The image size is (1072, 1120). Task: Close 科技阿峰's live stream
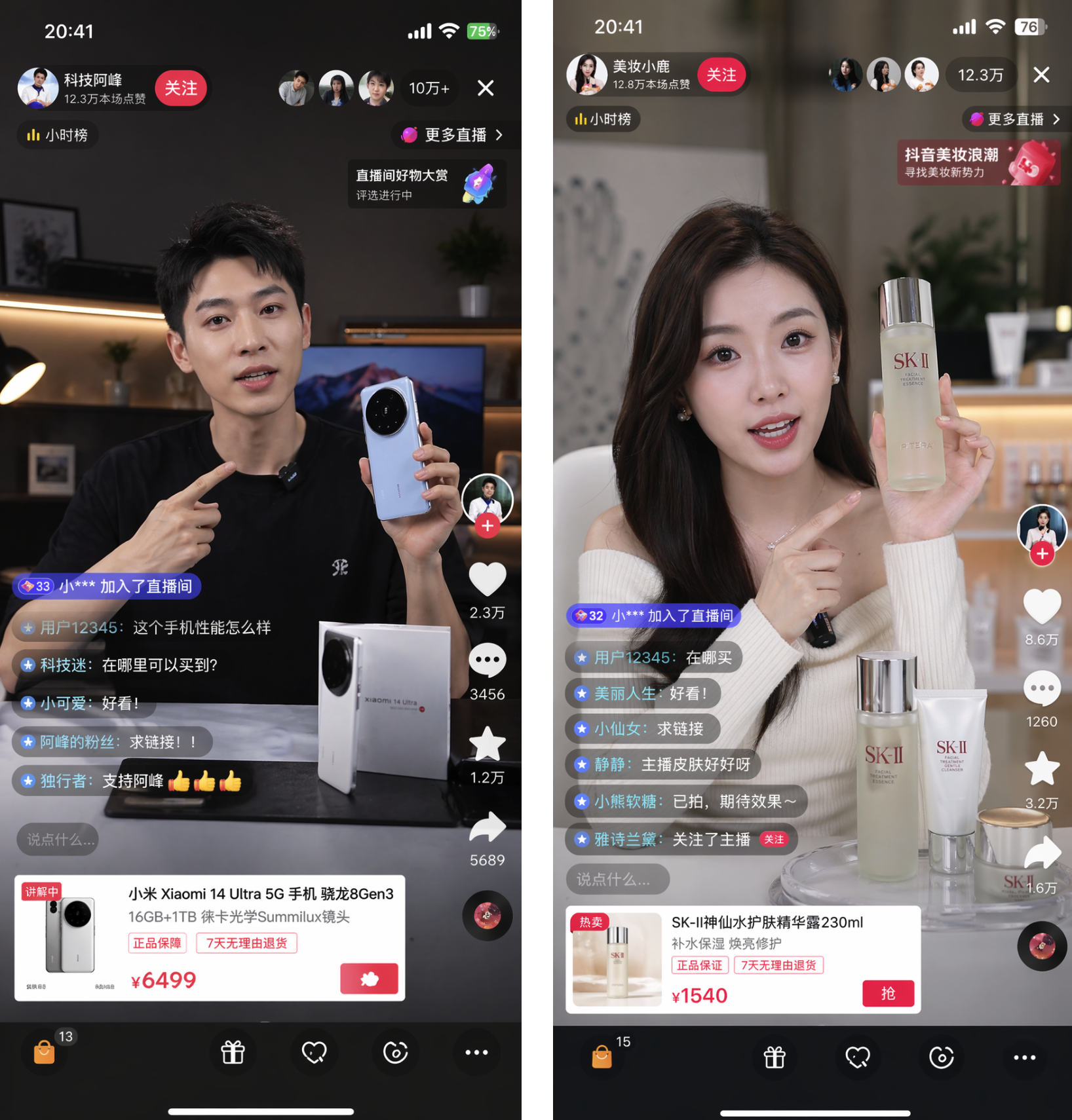pyautogui.click(x=486, y=88)
